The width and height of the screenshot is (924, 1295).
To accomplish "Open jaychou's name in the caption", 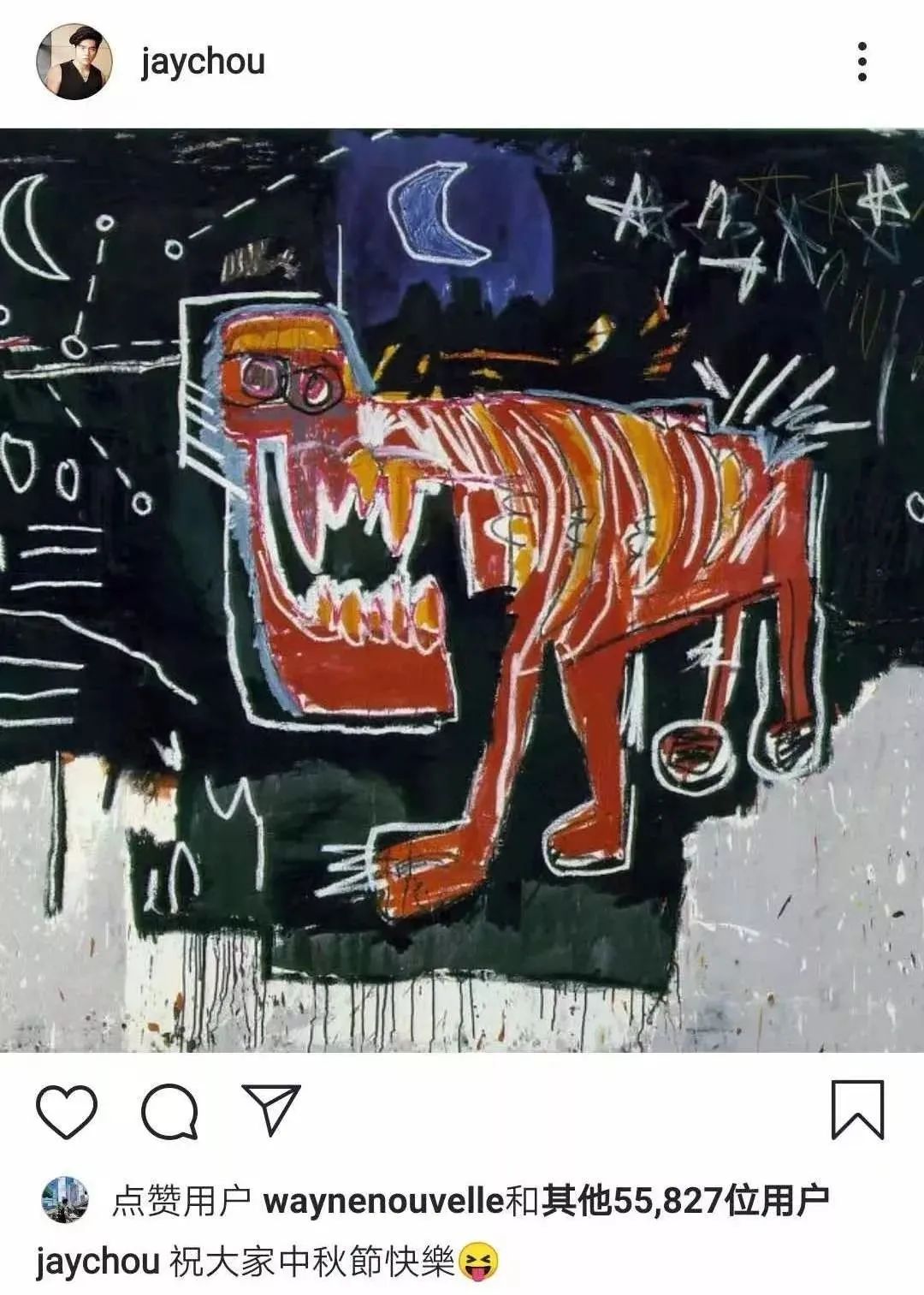I will click(x=98, y=1262).
